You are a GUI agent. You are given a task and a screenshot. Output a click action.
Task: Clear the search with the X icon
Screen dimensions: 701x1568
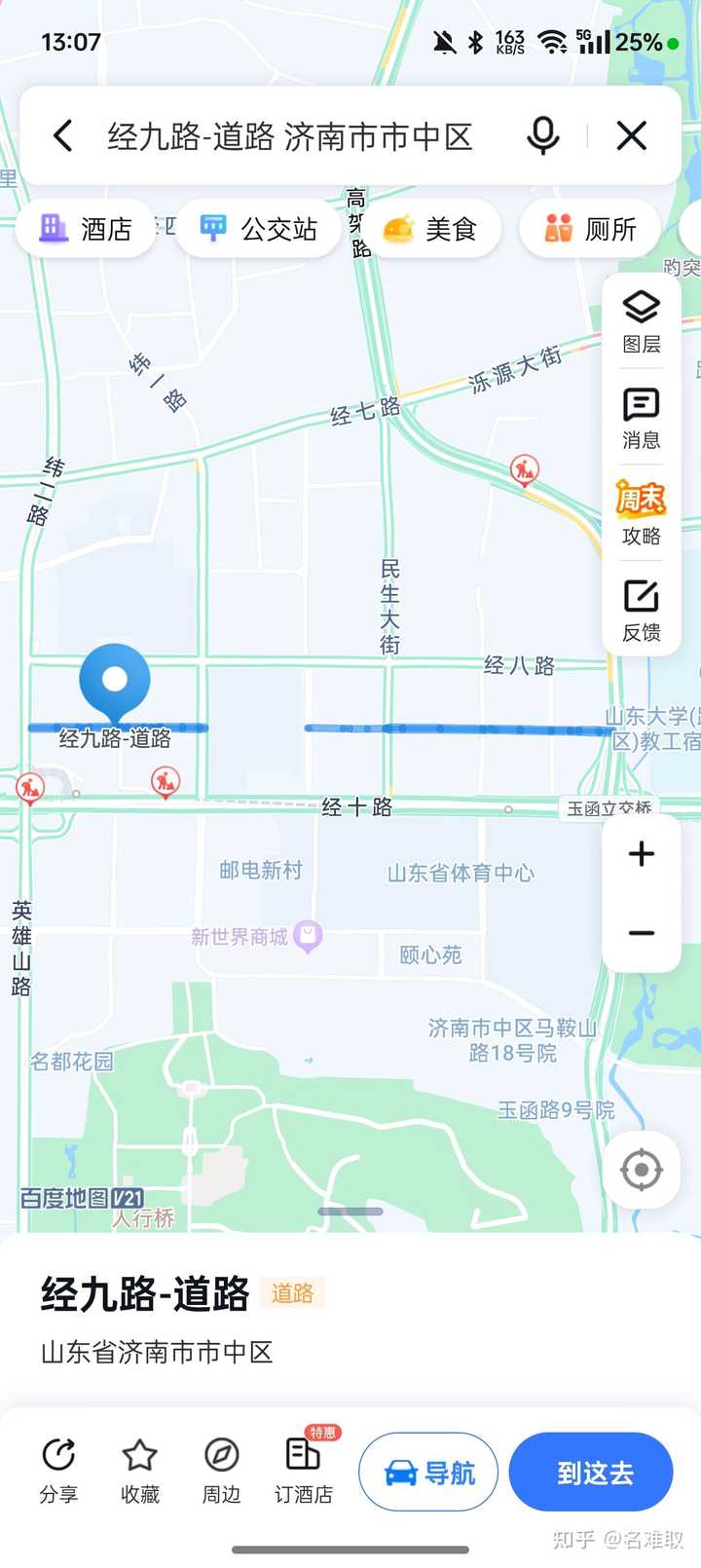click(632, 136)
